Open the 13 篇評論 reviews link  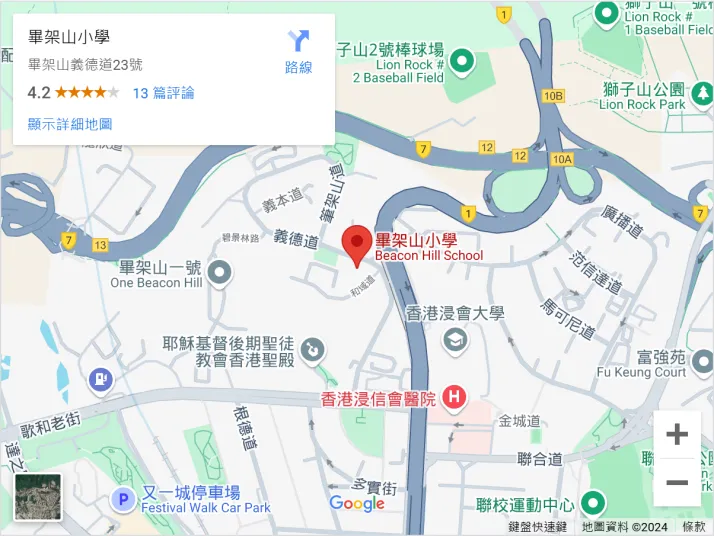(163, 93)
